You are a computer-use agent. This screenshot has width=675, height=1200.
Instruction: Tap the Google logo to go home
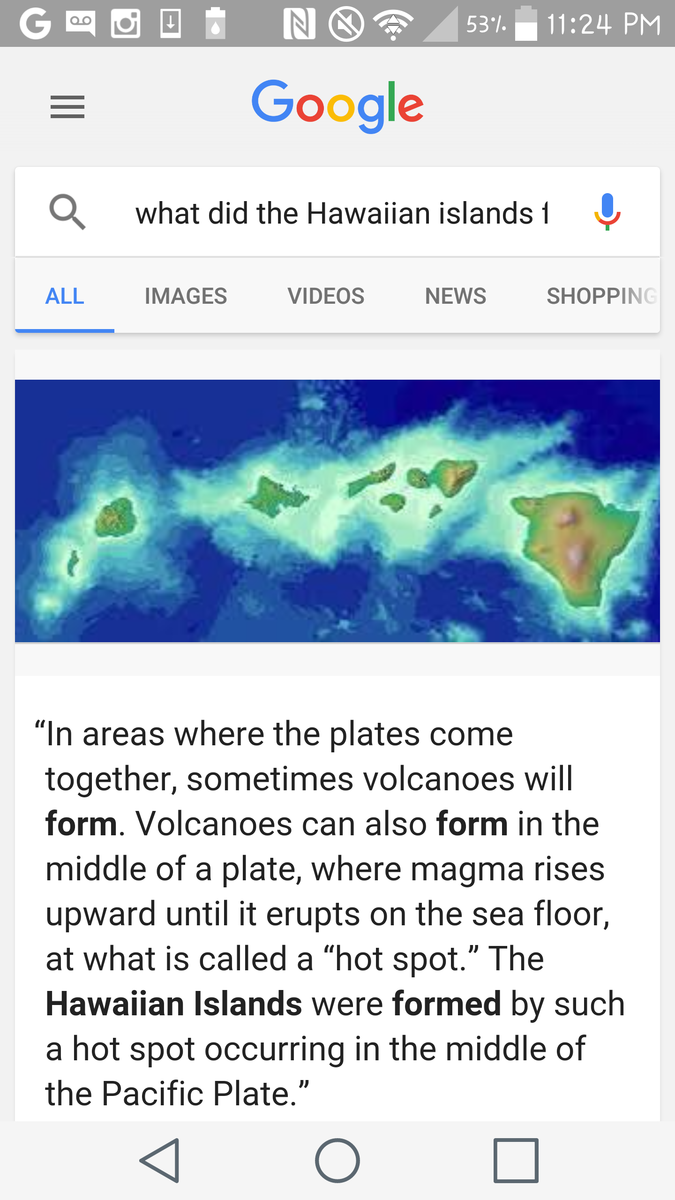(337, 106)
